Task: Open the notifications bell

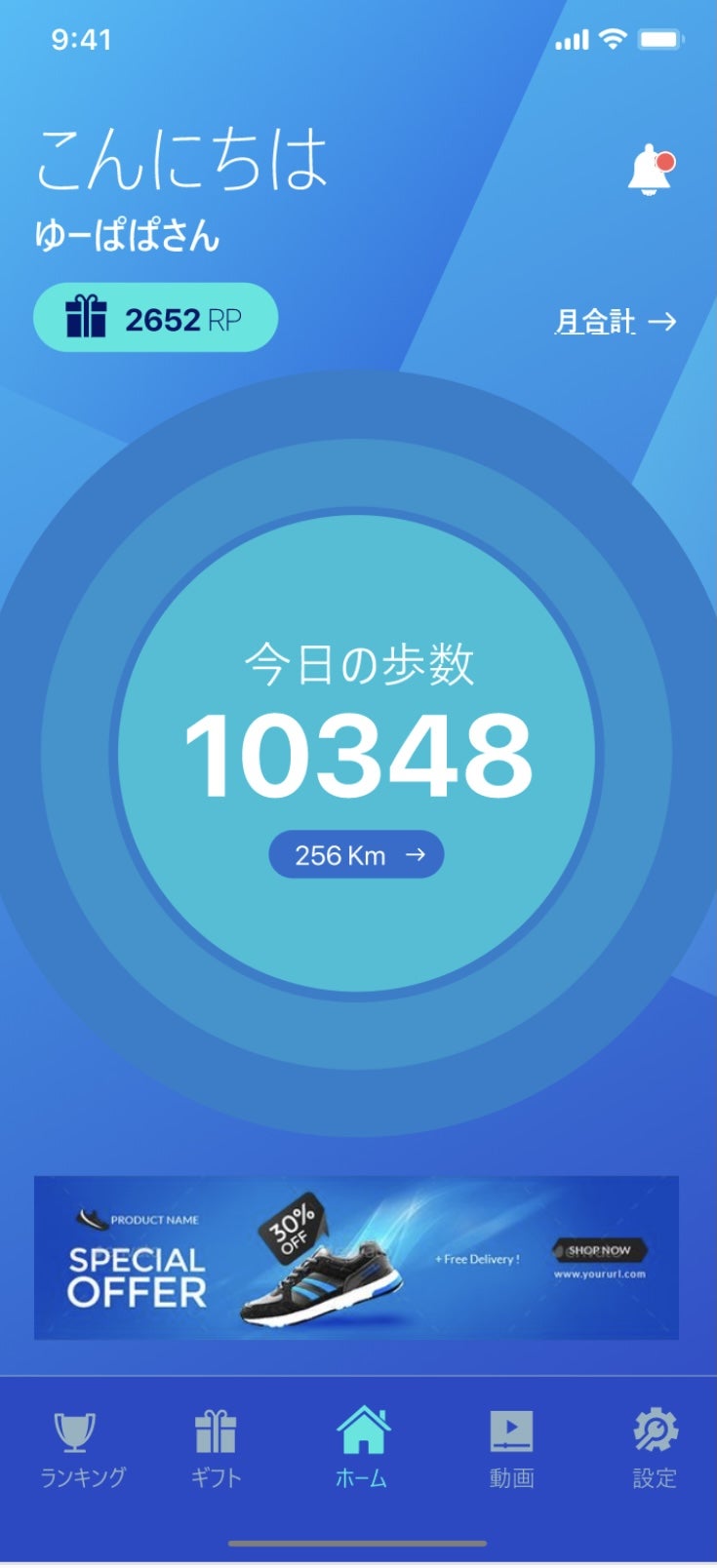Action: pyautogui.click(x=651, y=170)
